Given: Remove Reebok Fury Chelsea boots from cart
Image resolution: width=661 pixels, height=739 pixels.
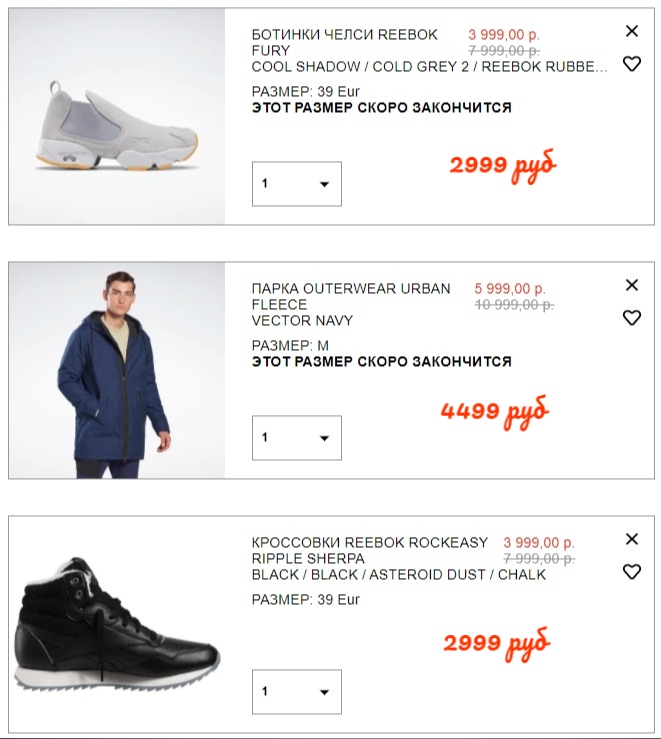Looking at the screenshot, I should click(x=631, y=31).
